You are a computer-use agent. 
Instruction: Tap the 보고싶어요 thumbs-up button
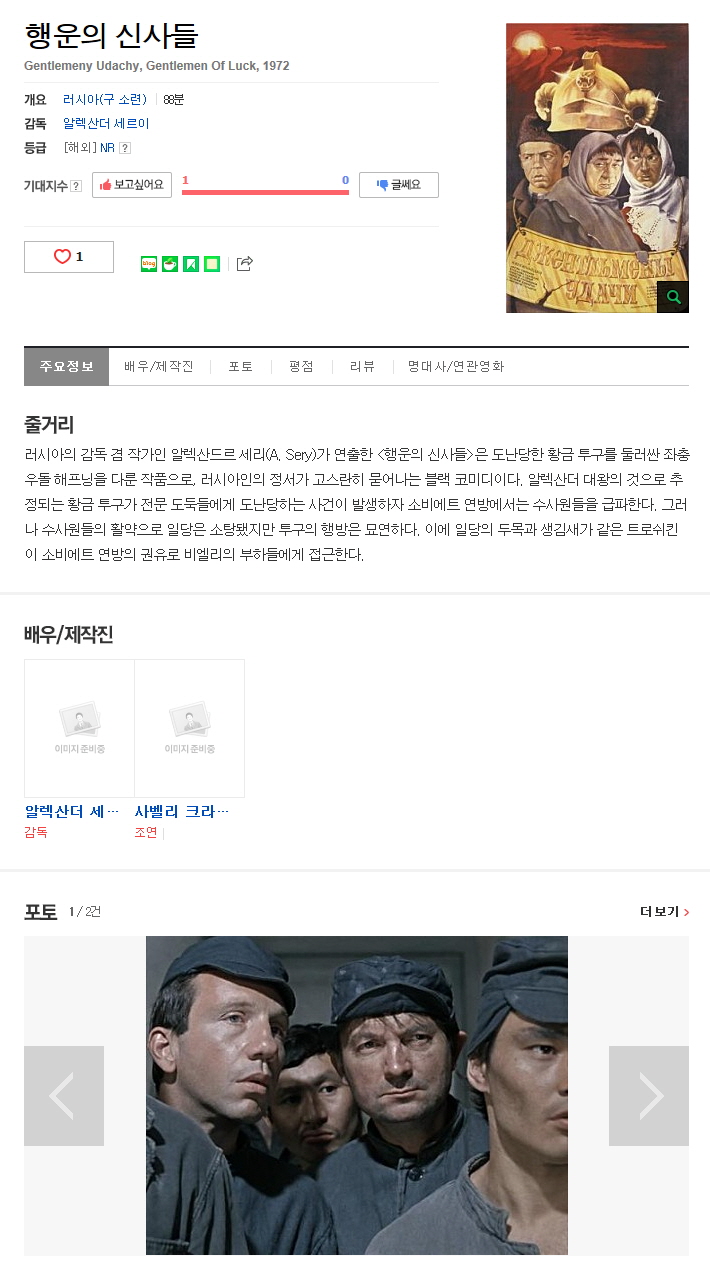pyautogui.click(x=132, y=185)
